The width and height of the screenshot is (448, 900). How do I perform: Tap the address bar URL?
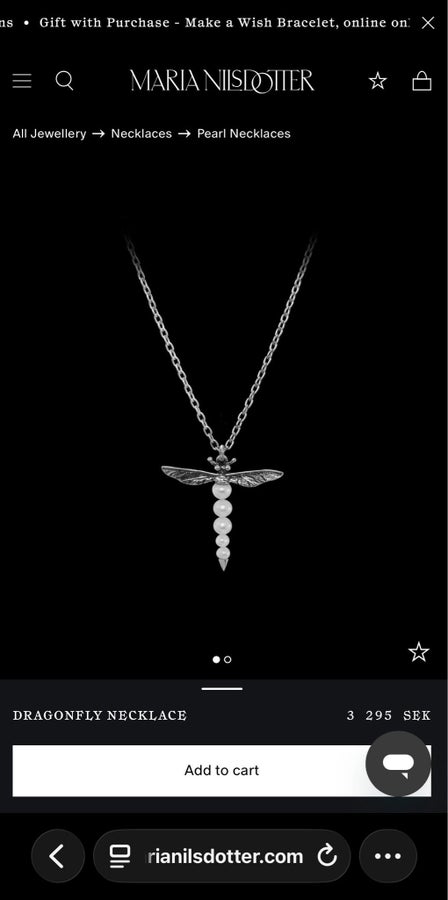(x=224, y=856)
